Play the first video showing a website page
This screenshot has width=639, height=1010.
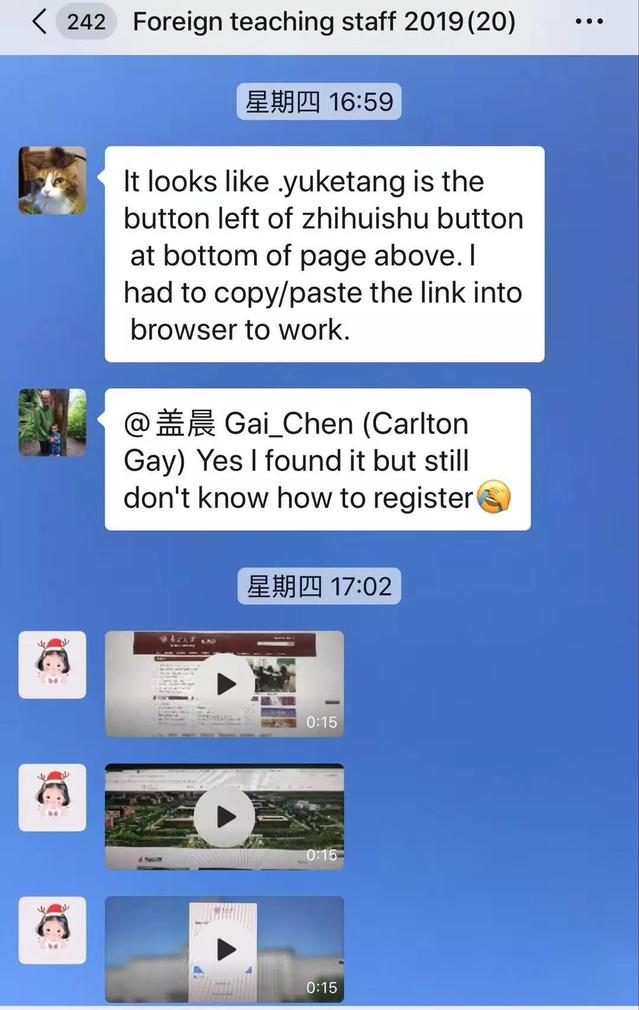tap(225, 684)
